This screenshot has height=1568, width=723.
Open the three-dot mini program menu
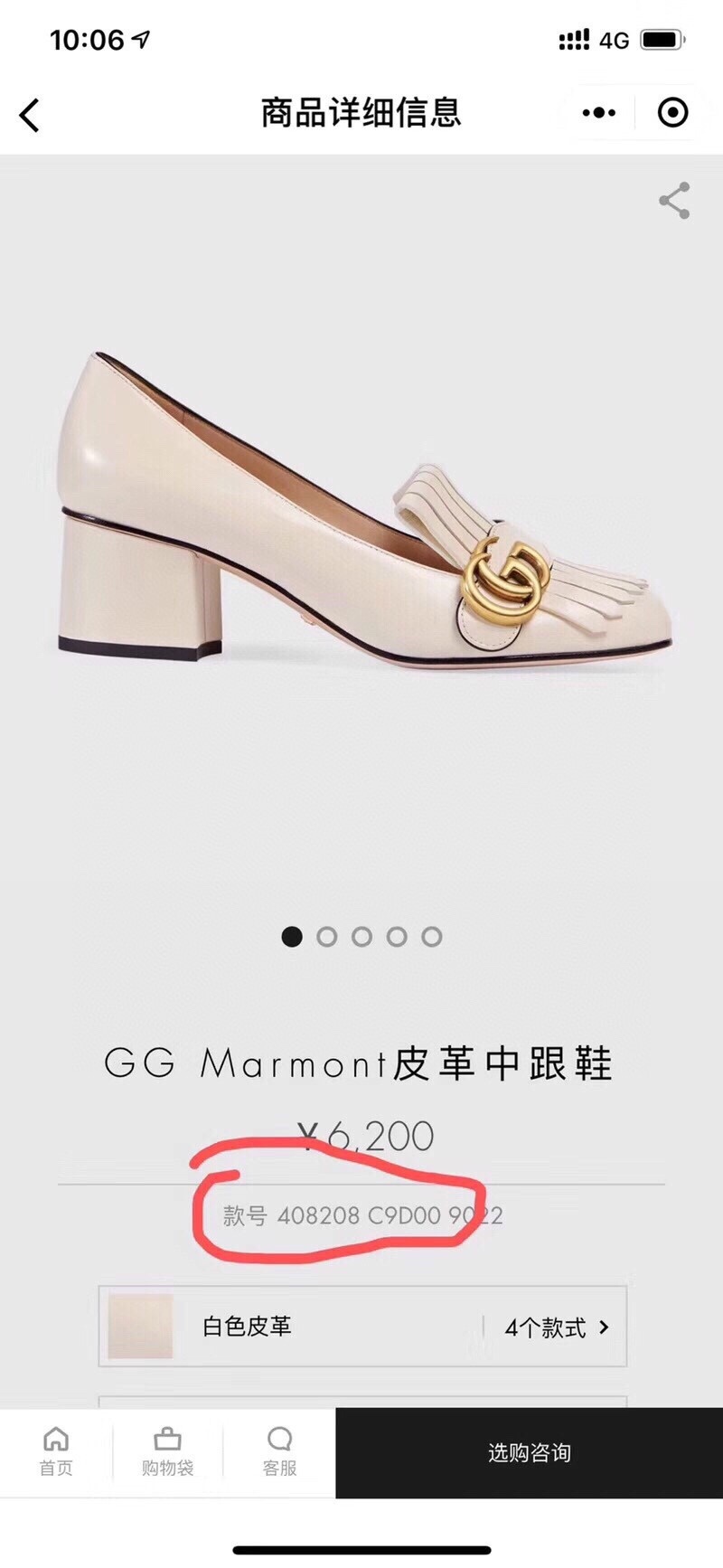click(x=598, y=113)
